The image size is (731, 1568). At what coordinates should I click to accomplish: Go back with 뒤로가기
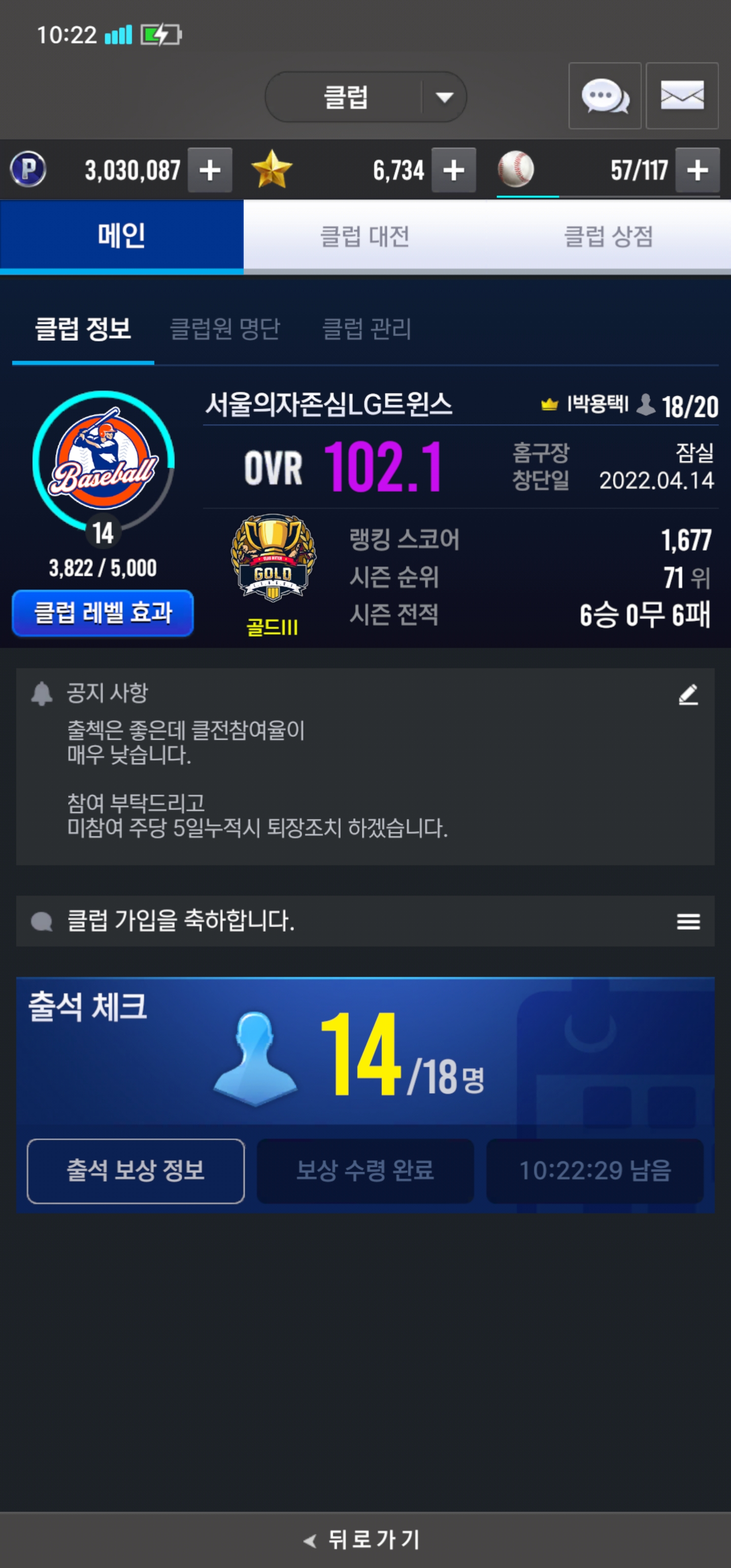click(x=365, y=1540)
